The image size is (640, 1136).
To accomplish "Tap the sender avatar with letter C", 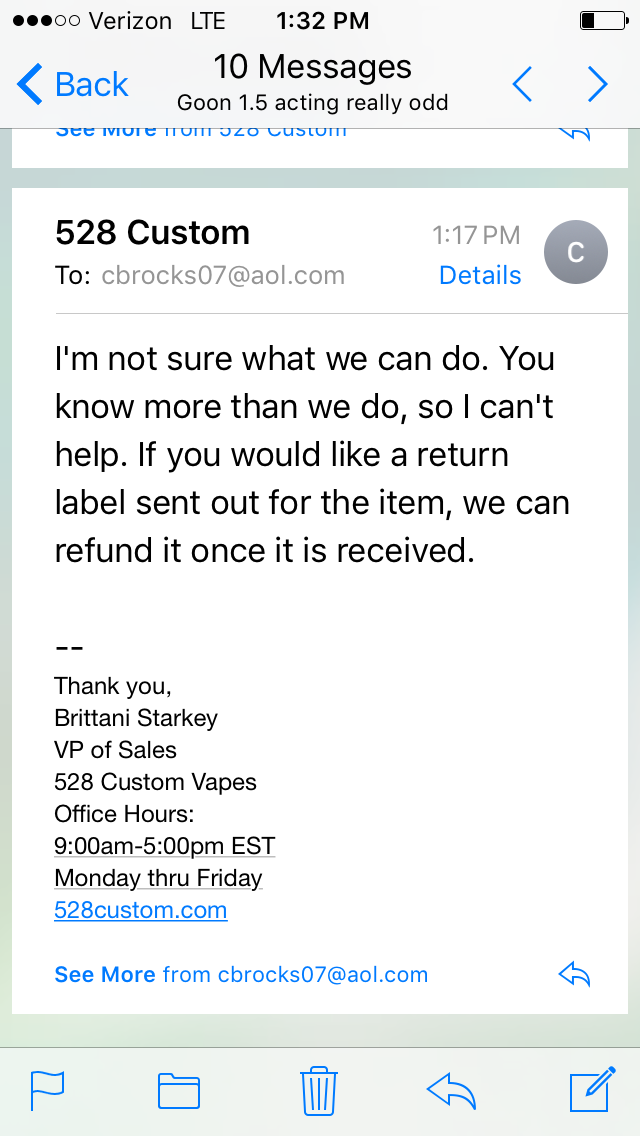I will (575, 252).
